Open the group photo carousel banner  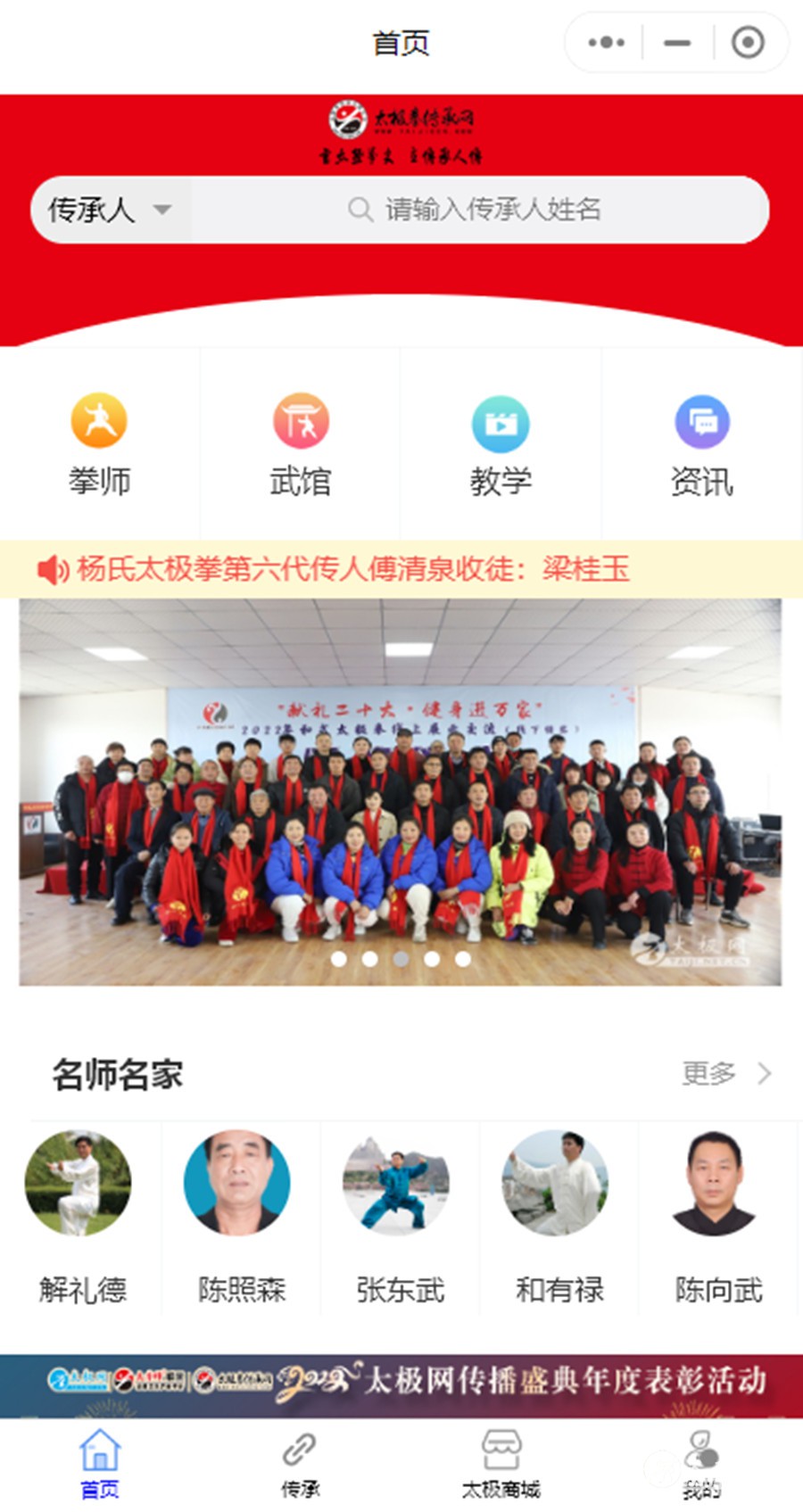coord(401,792)
